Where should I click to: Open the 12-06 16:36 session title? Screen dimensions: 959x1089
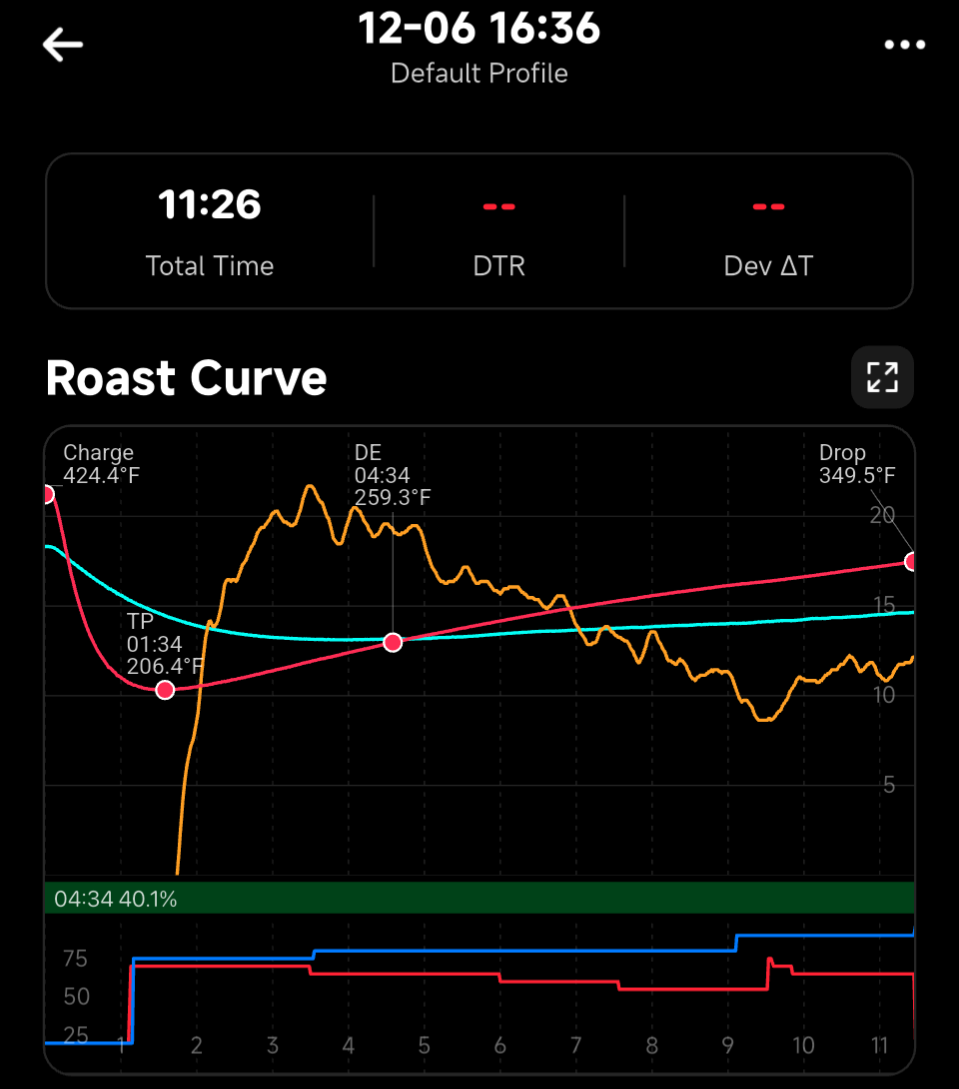coord(479,28)
